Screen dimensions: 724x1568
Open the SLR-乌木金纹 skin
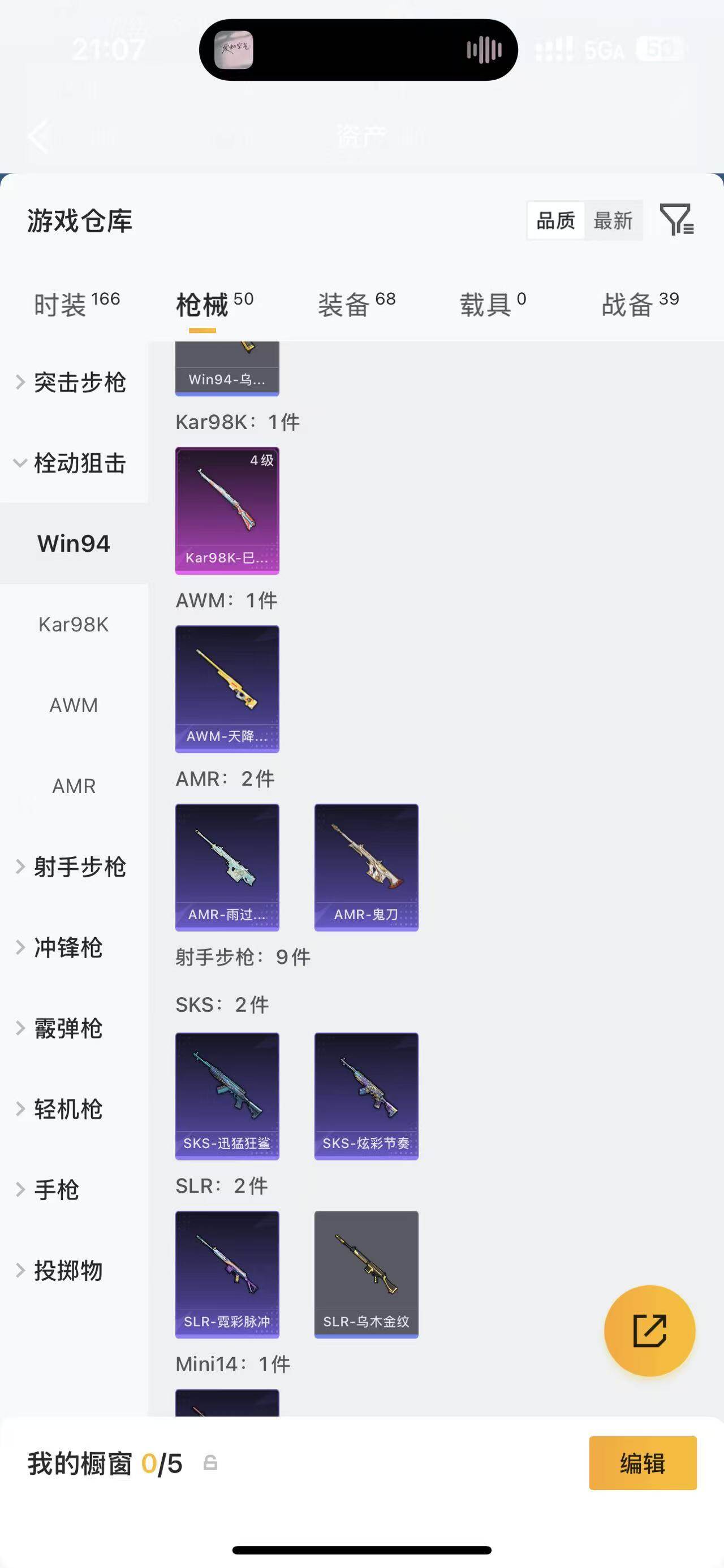[366, 1275]
